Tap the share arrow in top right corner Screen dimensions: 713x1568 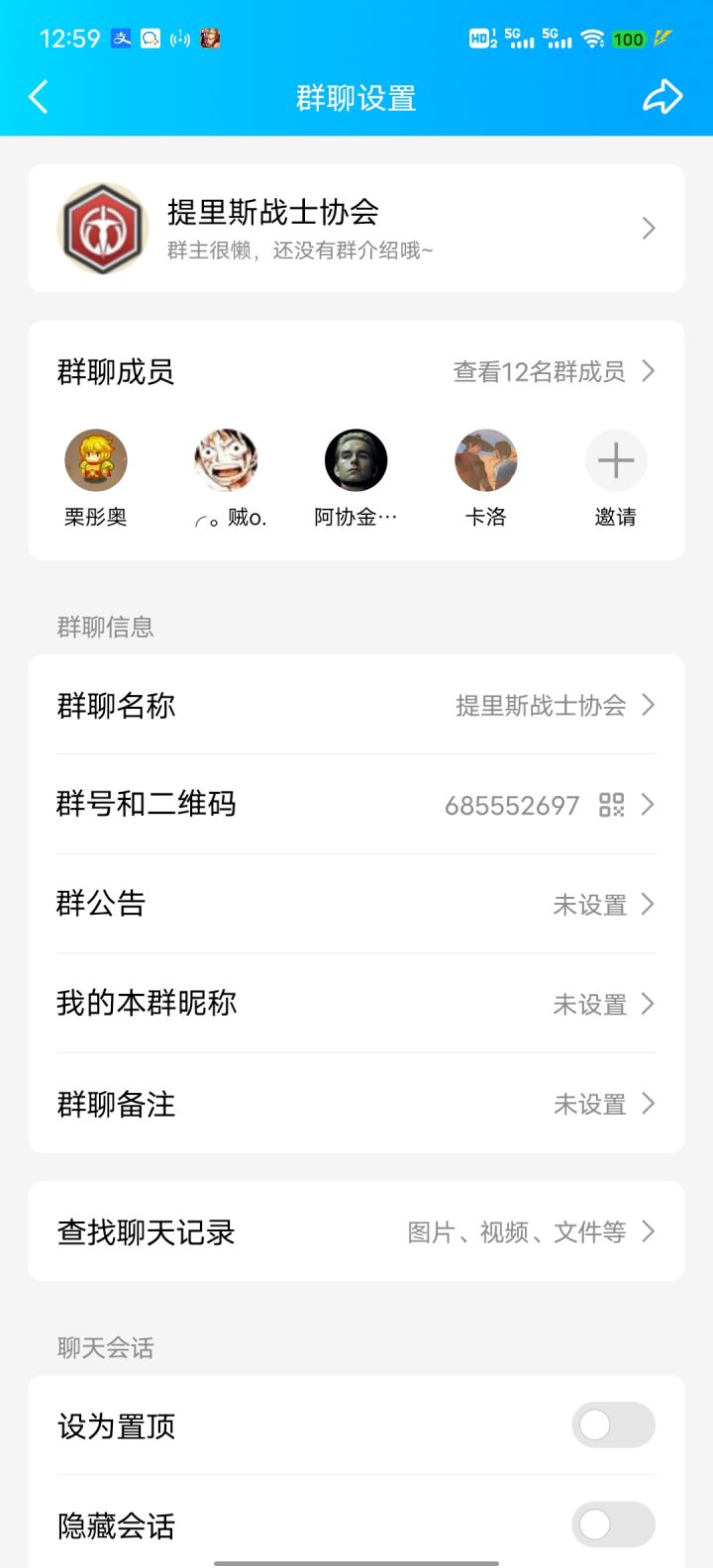tap(662, 97)
